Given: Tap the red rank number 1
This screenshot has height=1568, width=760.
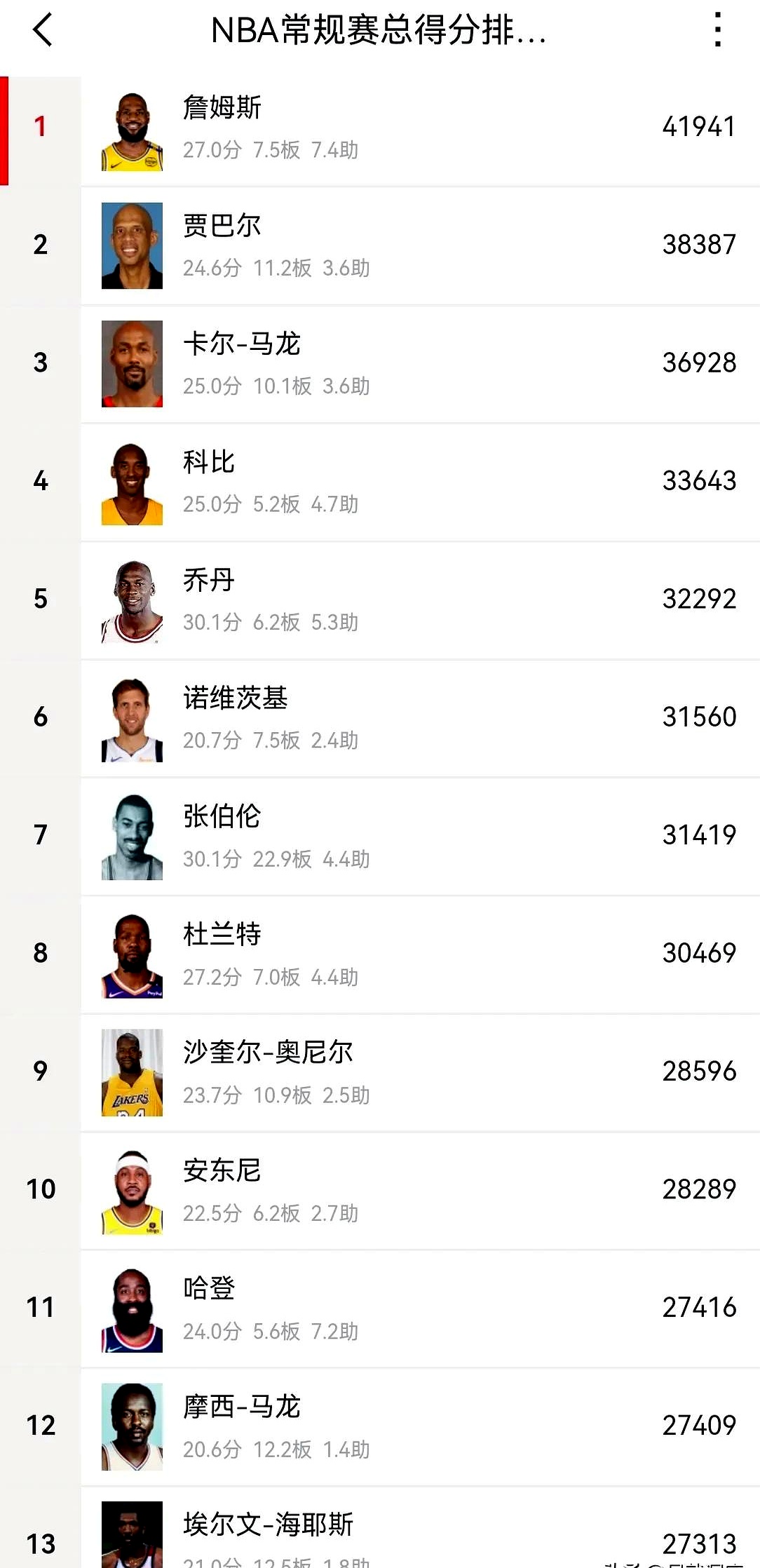Looking at the screenshot, I should pyautogui.click(x=41, y=127).
